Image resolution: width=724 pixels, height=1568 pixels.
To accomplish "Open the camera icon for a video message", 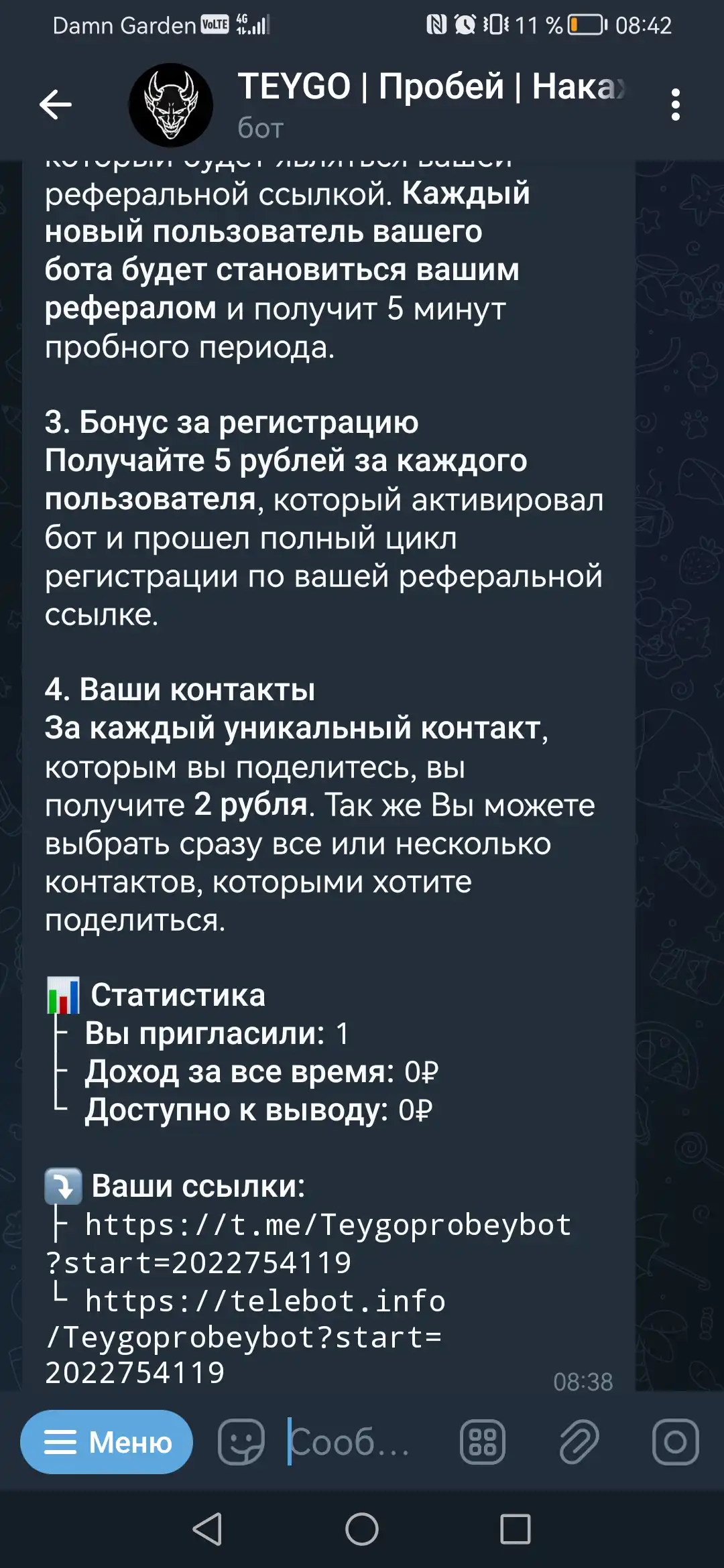I will pyautogui.click(x=675, y=1442).
